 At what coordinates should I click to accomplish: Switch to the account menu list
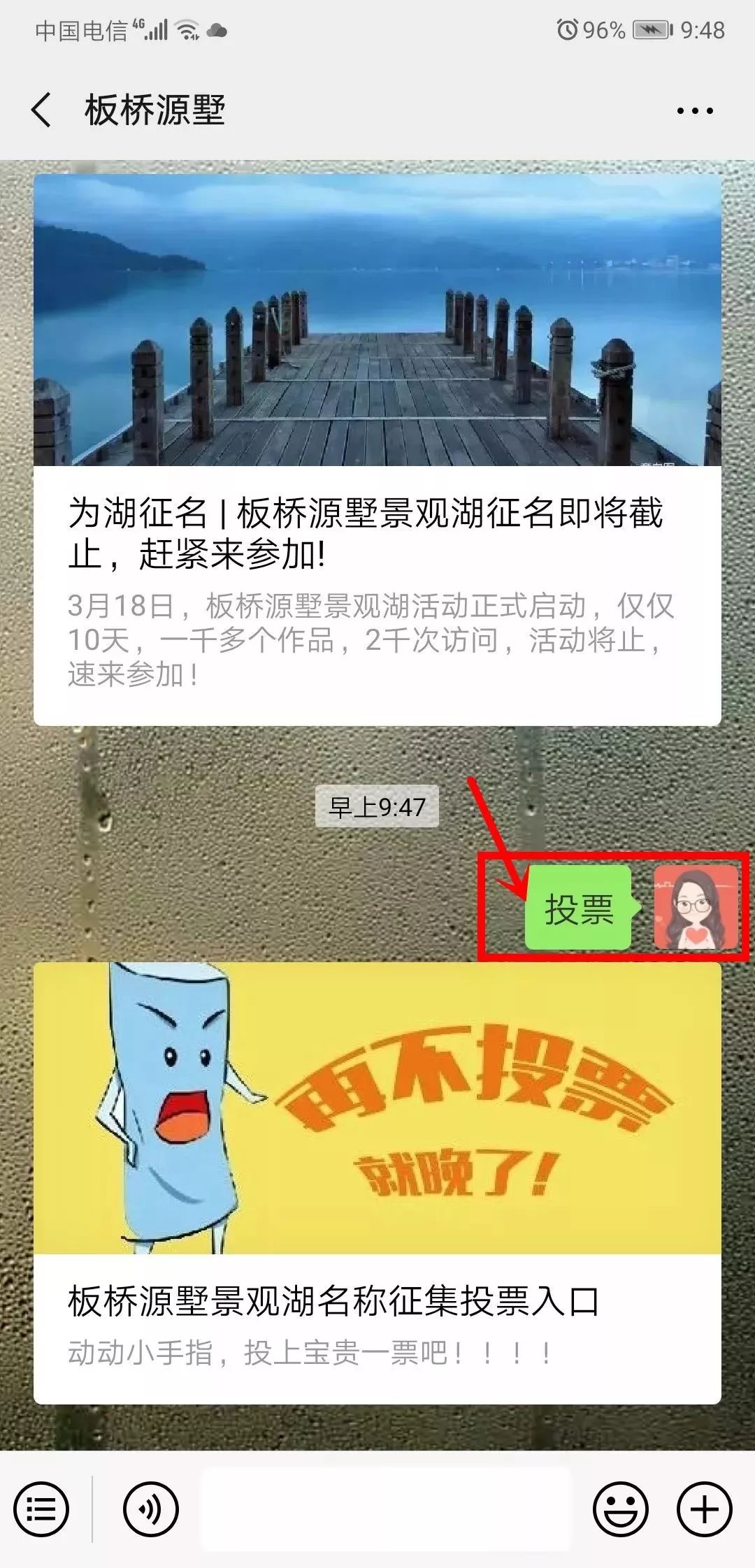tap(41, 1509)
